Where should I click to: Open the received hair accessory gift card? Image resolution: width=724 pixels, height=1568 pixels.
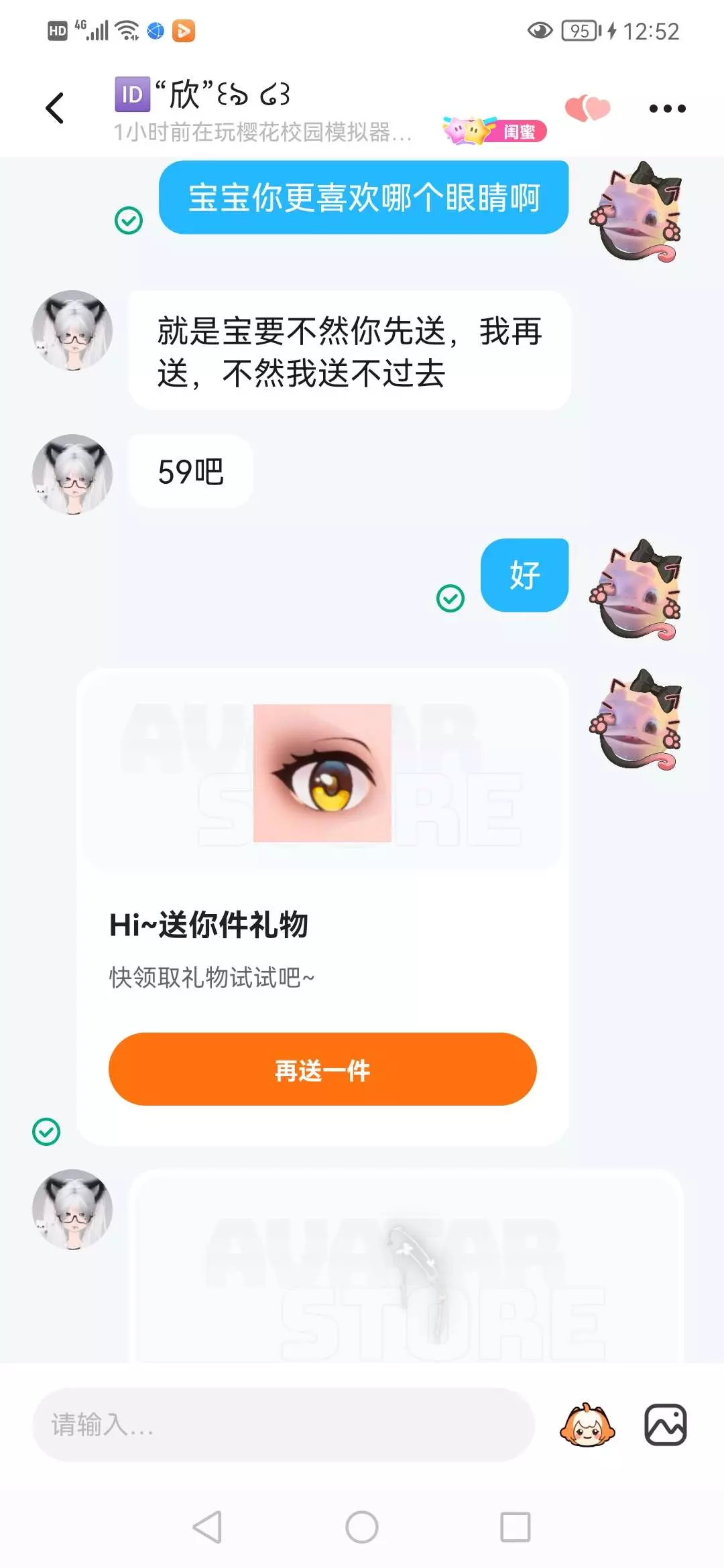tap(406, 1266)
